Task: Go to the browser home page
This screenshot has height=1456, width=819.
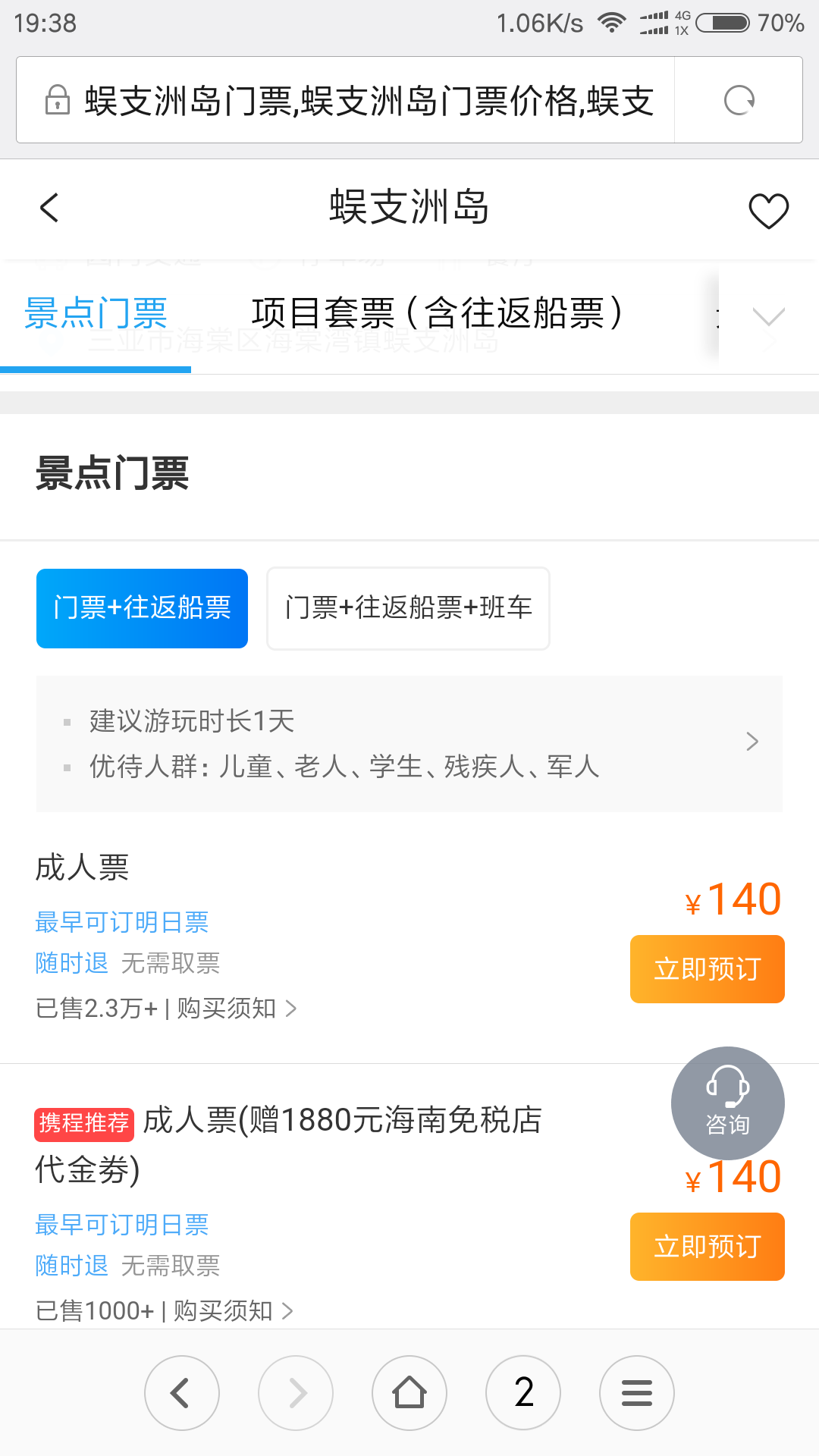Action: pyautogui.click(x=409, y=1393)
